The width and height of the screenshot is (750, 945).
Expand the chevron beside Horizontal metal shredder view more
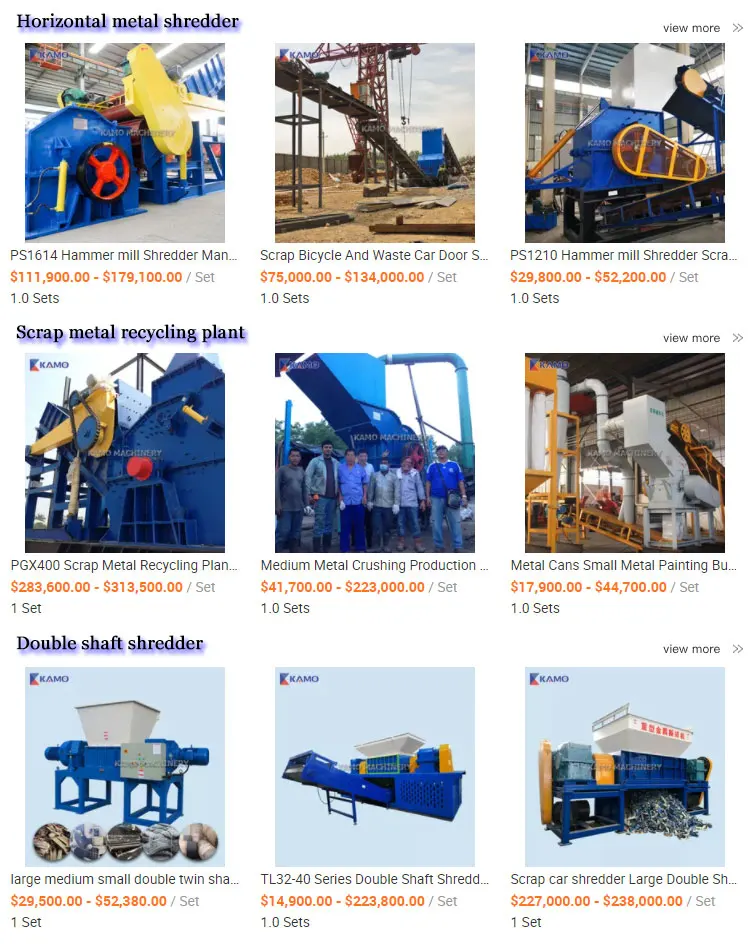[x=737, y=28]
